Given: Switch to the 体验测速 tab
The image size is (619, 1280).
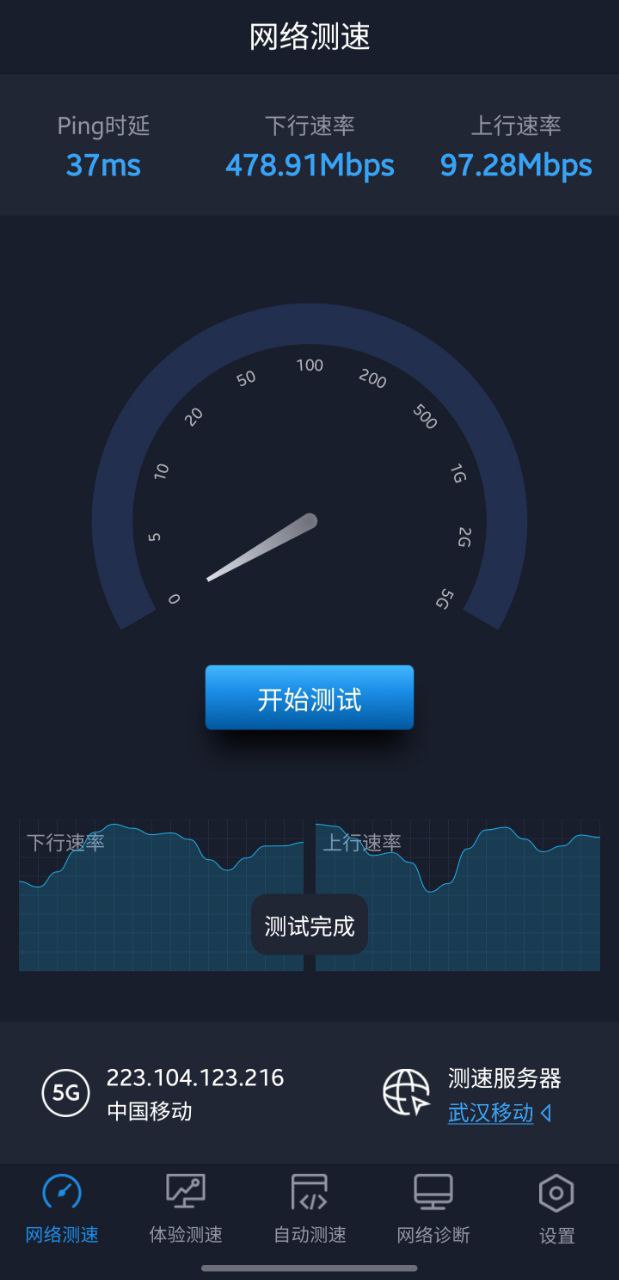Looking at the screenshot, I should pos(186,1210).
